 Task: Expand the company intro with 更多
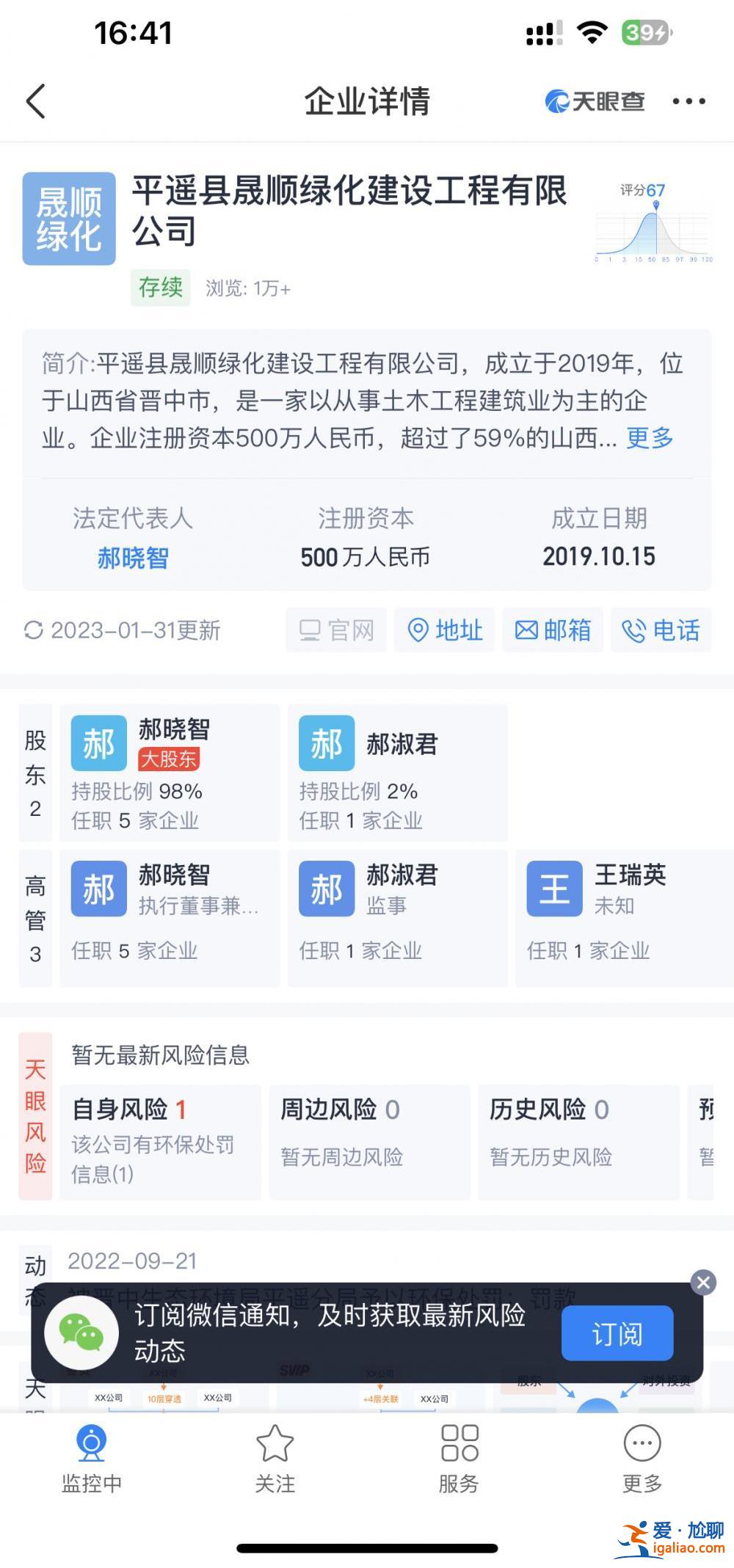pos(650,438)
